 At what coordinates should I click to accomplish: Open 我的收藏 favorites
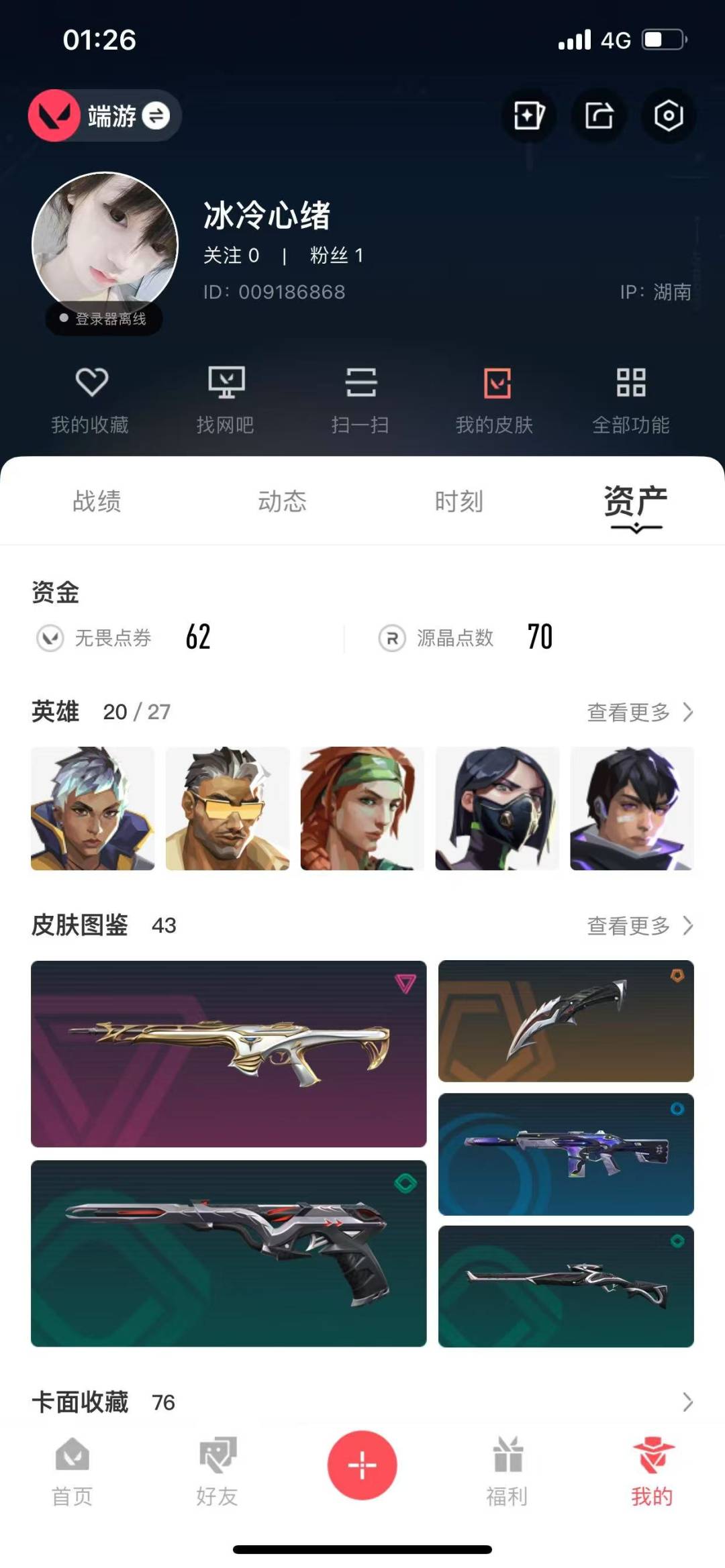pos(91,401)
